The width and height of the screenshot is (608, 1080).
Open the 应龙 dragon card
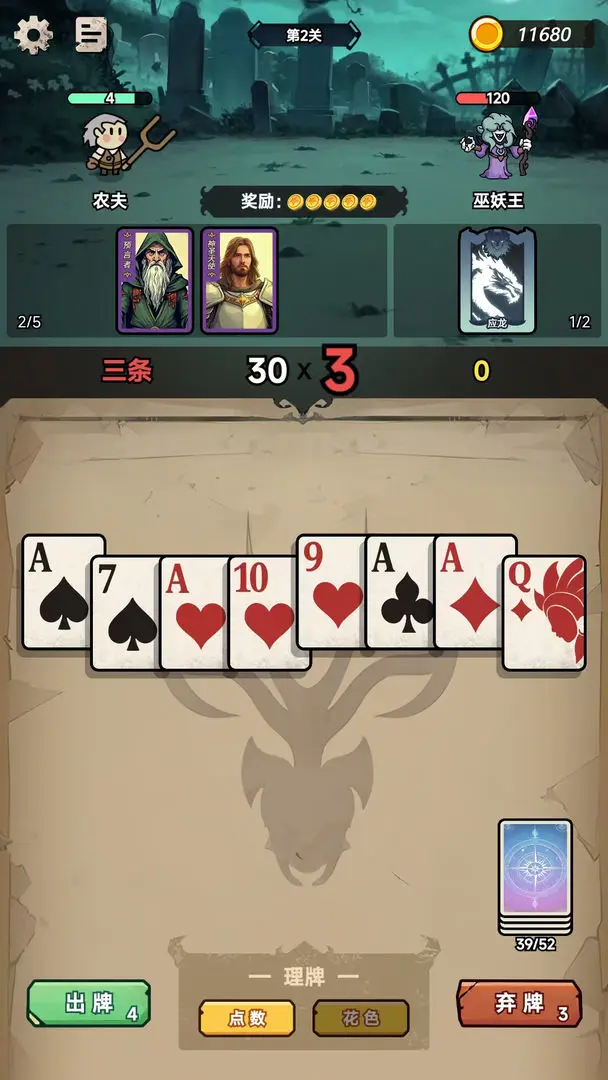[497, 281]
